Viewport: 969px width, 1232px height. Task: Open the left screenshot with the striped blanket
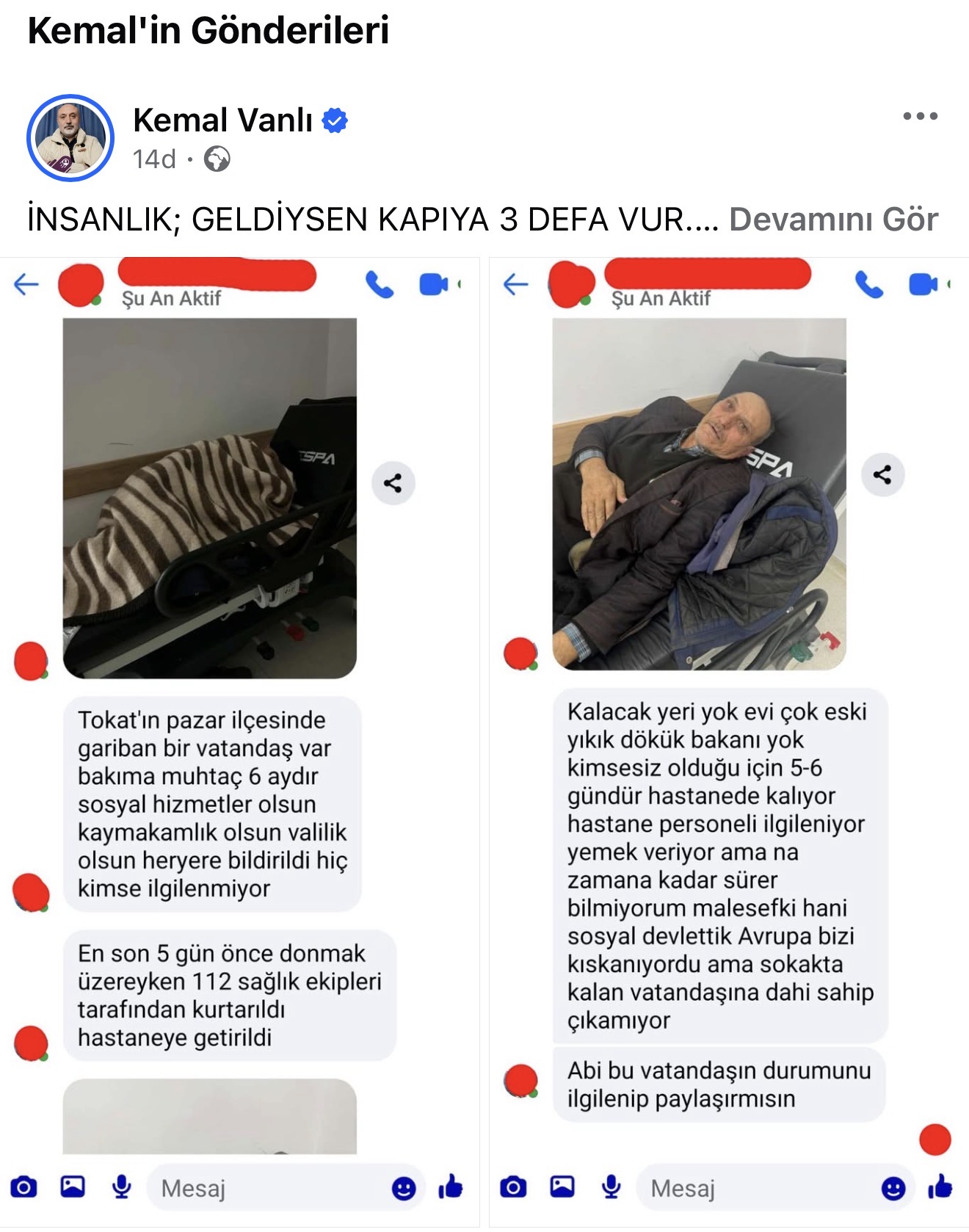click(x=239, y=742)
